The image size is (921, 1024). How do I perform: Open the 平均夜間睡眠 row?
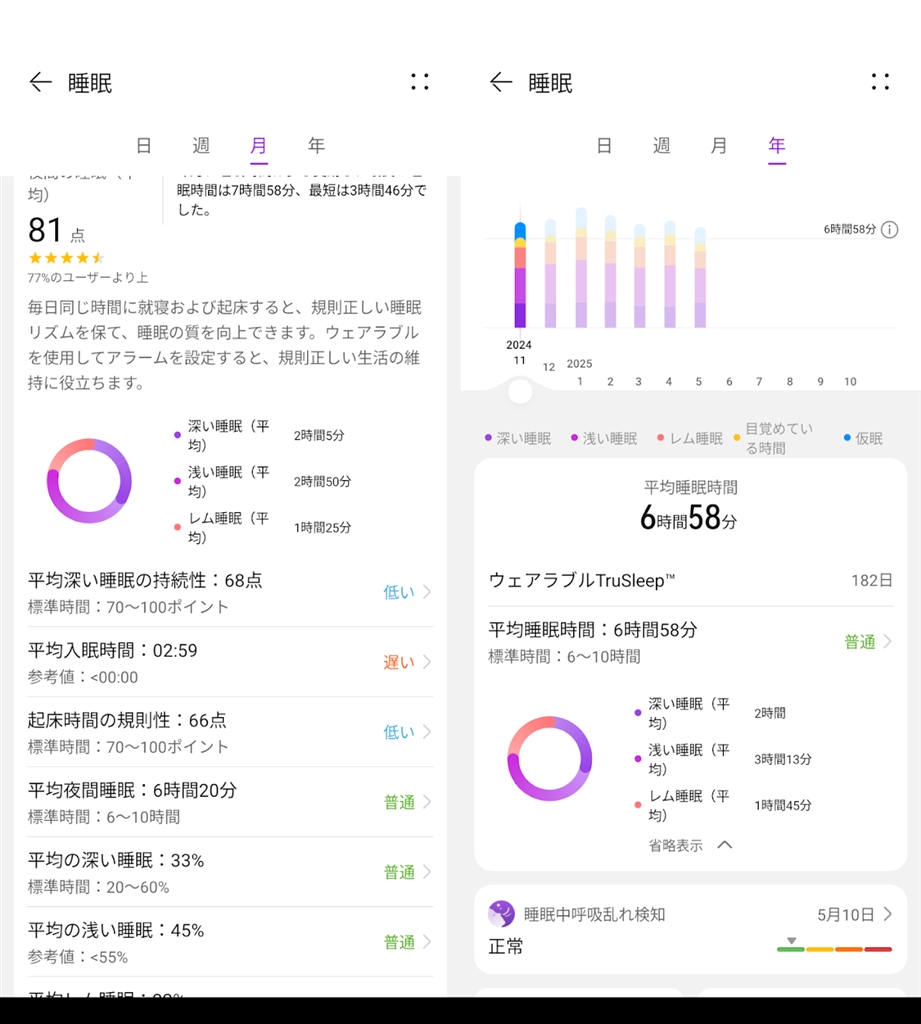230,802
